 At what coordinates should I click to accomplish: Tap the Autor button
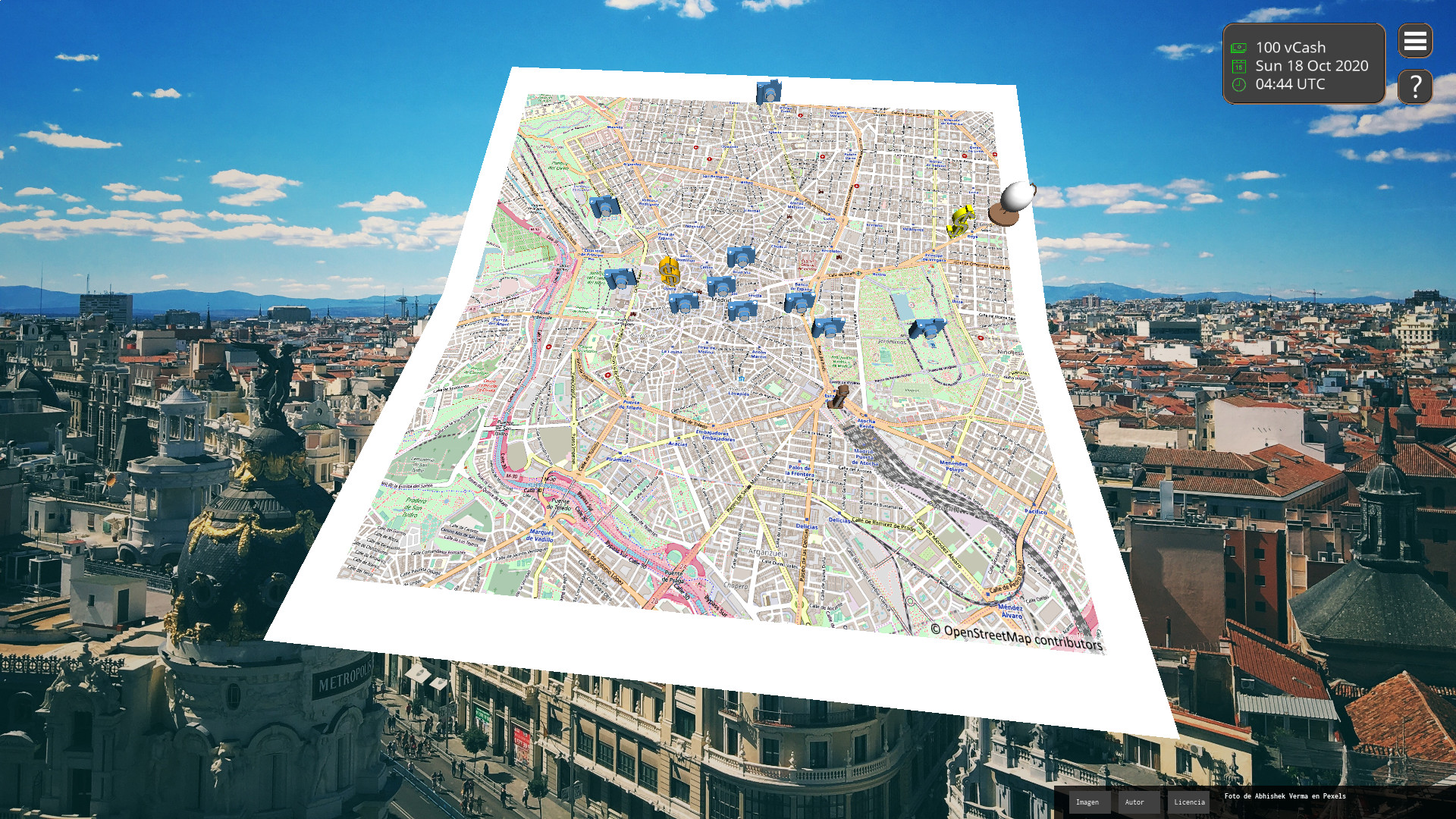1134,802
